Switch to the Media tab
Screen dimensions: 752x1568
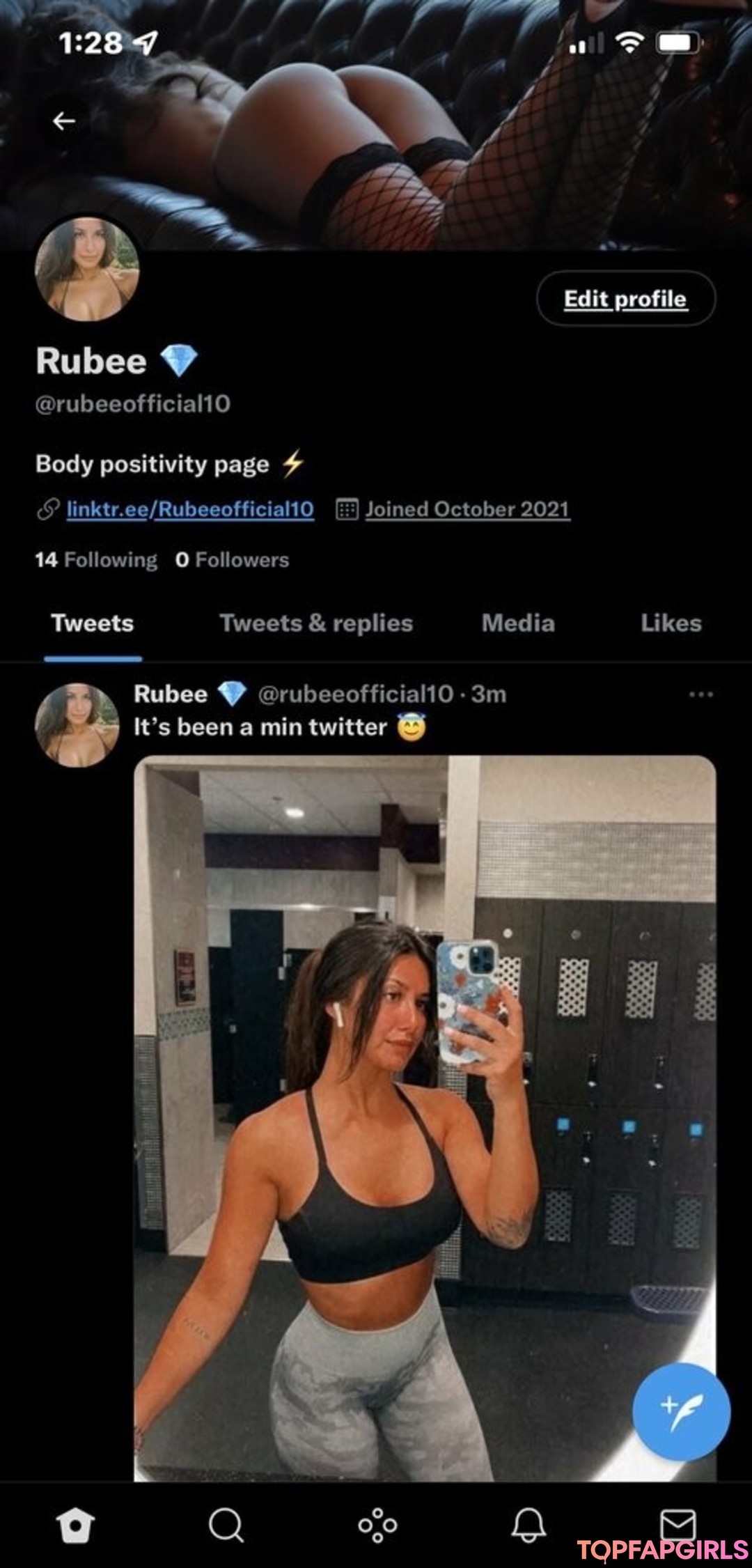click(518, 623)
